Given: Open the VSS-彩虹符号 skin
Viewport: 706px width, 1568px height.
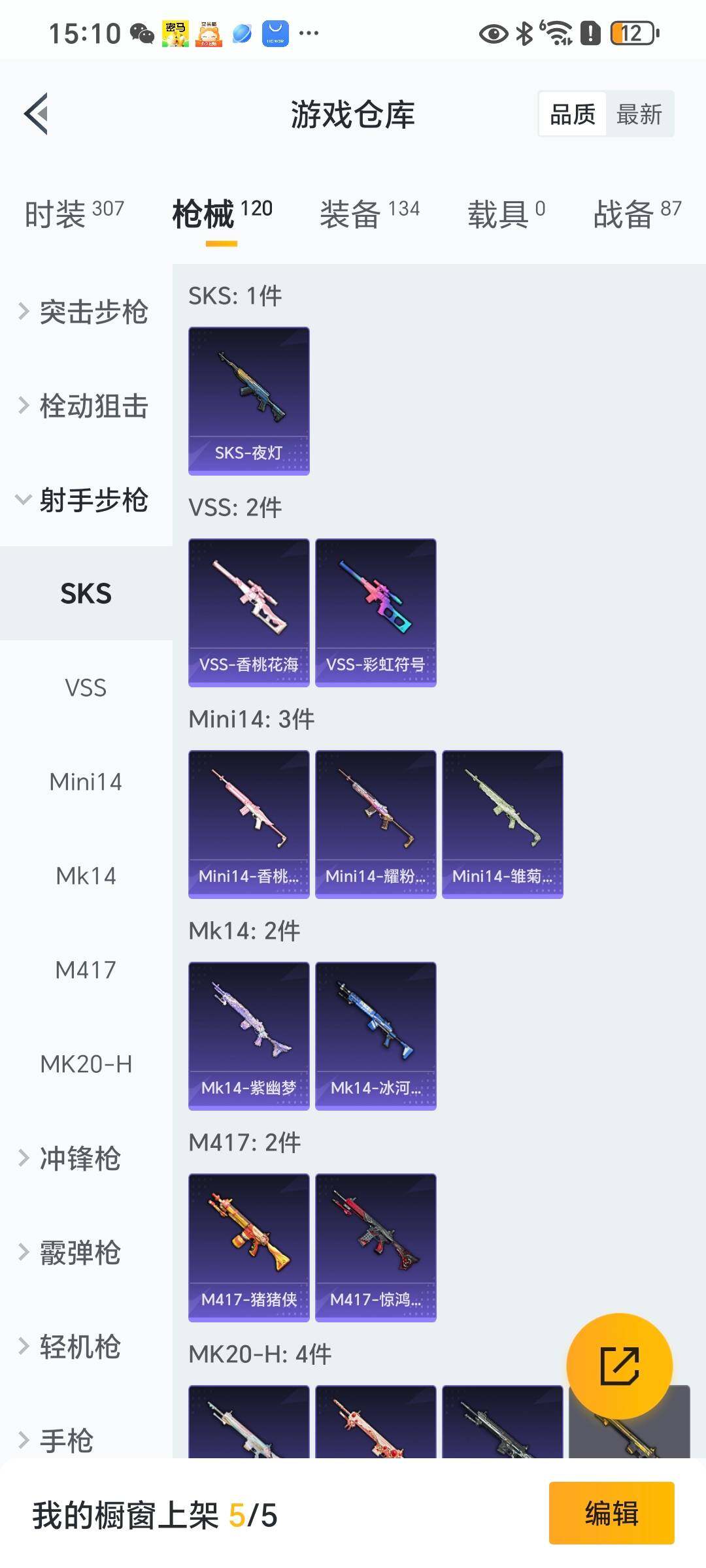Looking at the screenshot, I should (x=375, y=612).
